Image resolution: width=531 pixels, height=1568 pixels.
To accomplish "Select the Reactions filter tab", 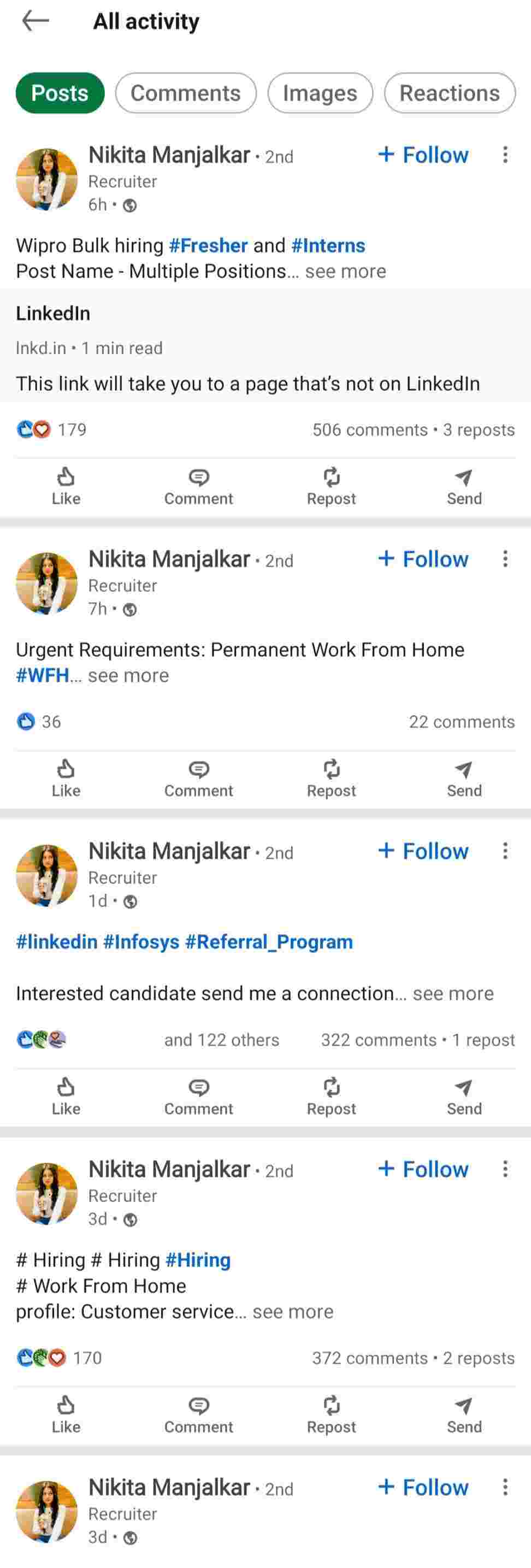I will click(450, 93).
